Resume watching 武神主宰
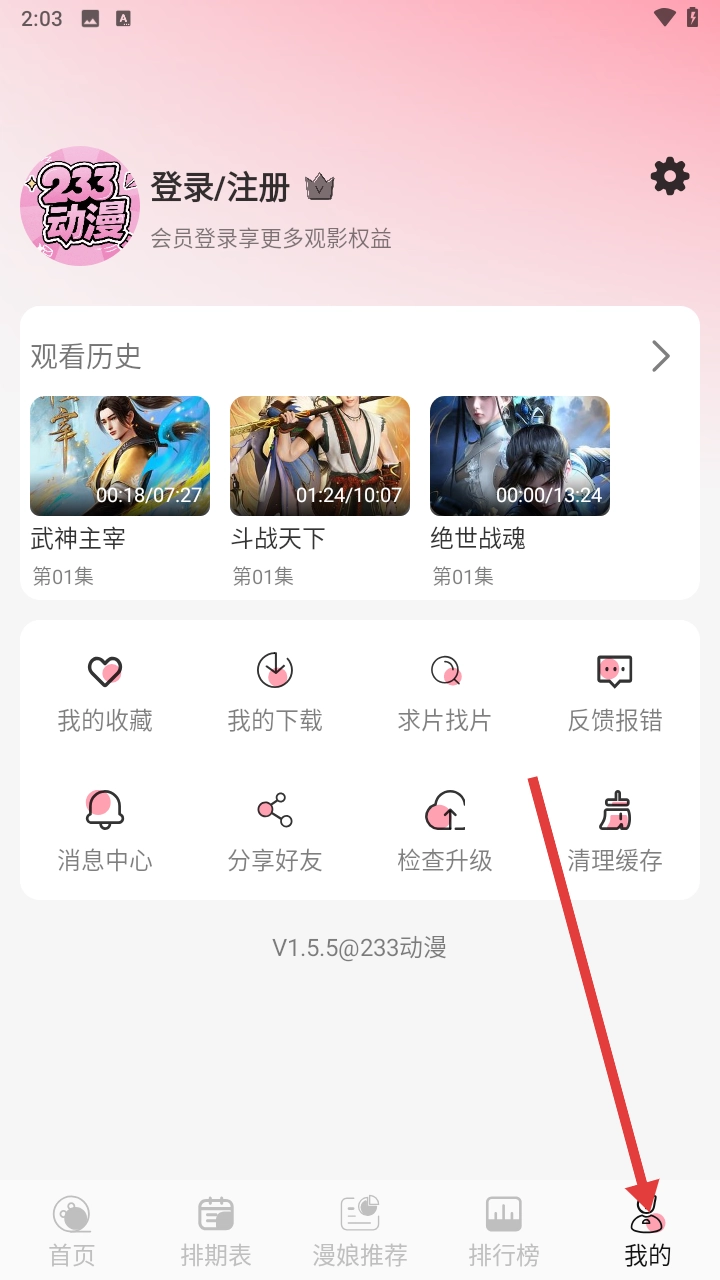The width and height of the screenshot is (720, 1280). click(120, 456)
